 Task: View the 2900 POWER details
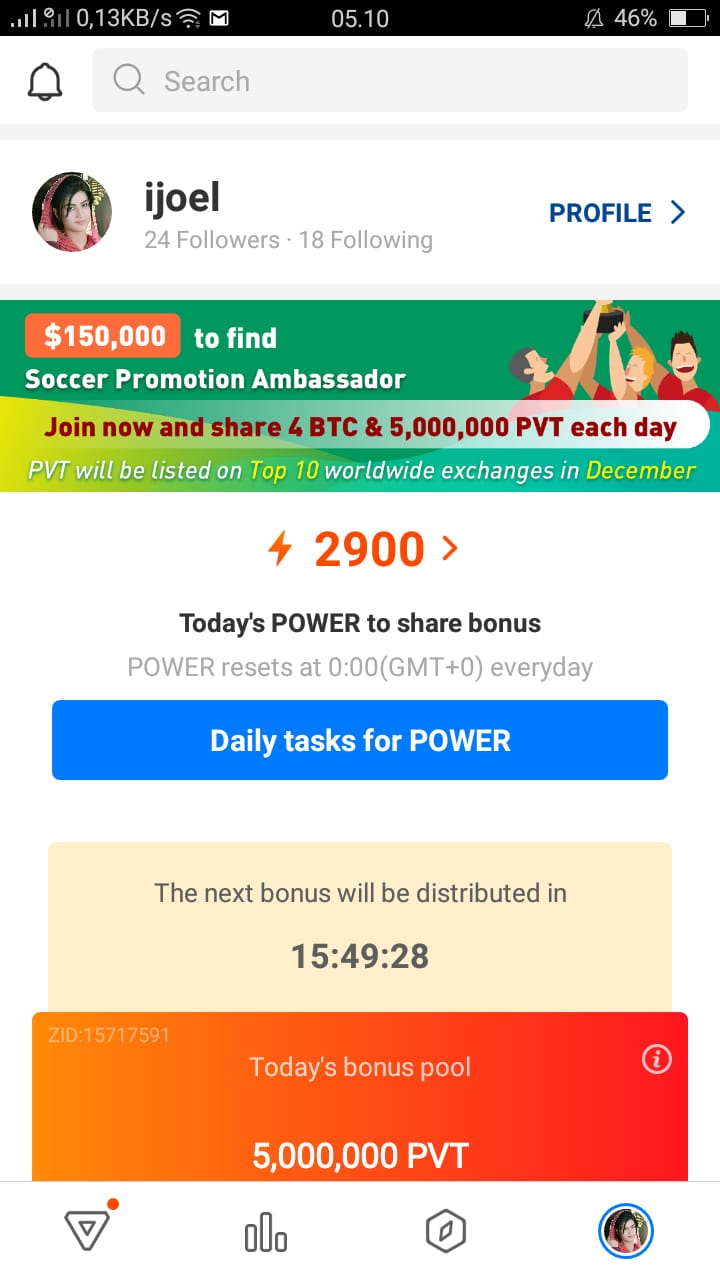[362, 549]
